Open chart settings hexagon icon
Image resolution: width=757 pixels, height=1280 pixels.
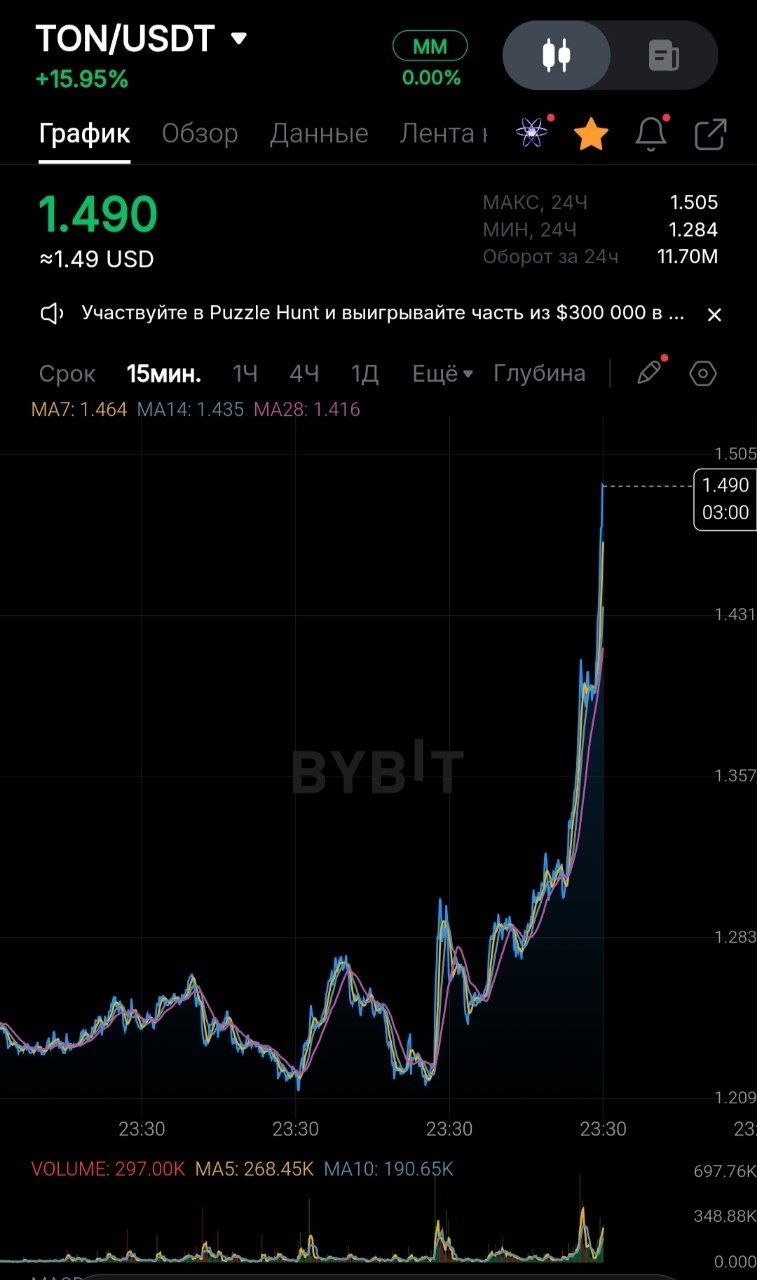(704, 374)
